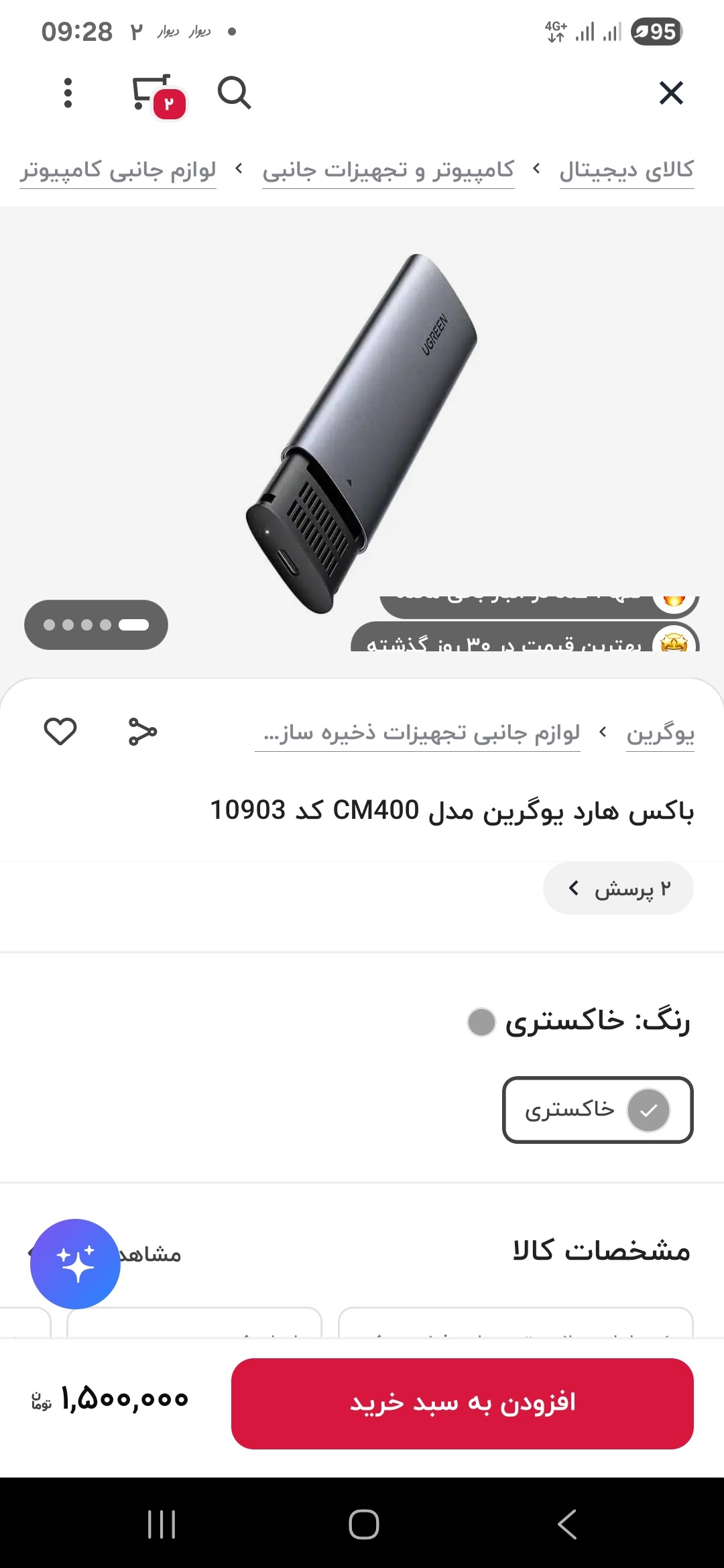Share this product
Viewport: 724px width, 1568px height.
[x=142, y=732]
